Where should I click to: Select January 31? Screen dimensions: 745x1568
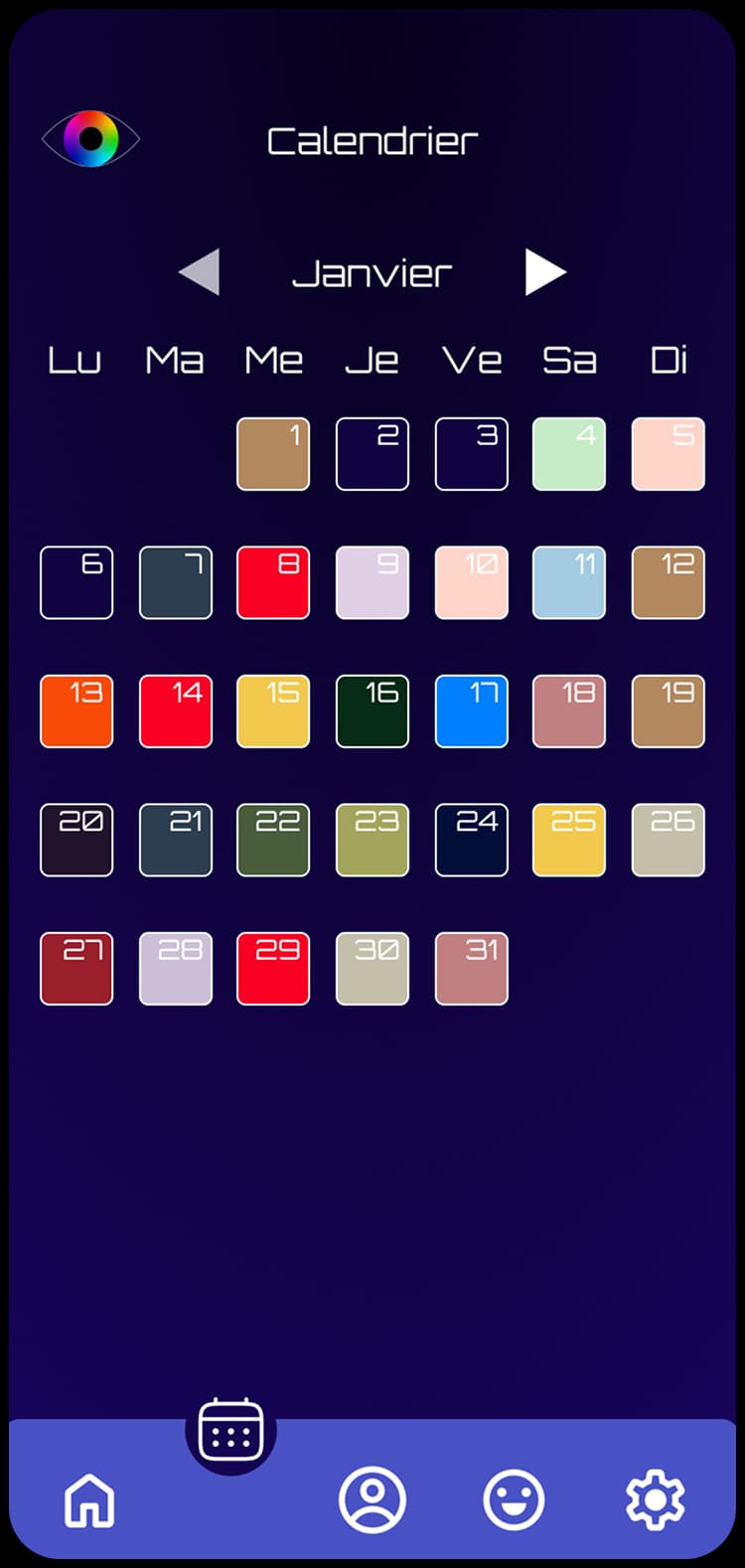tap(471, 968)
